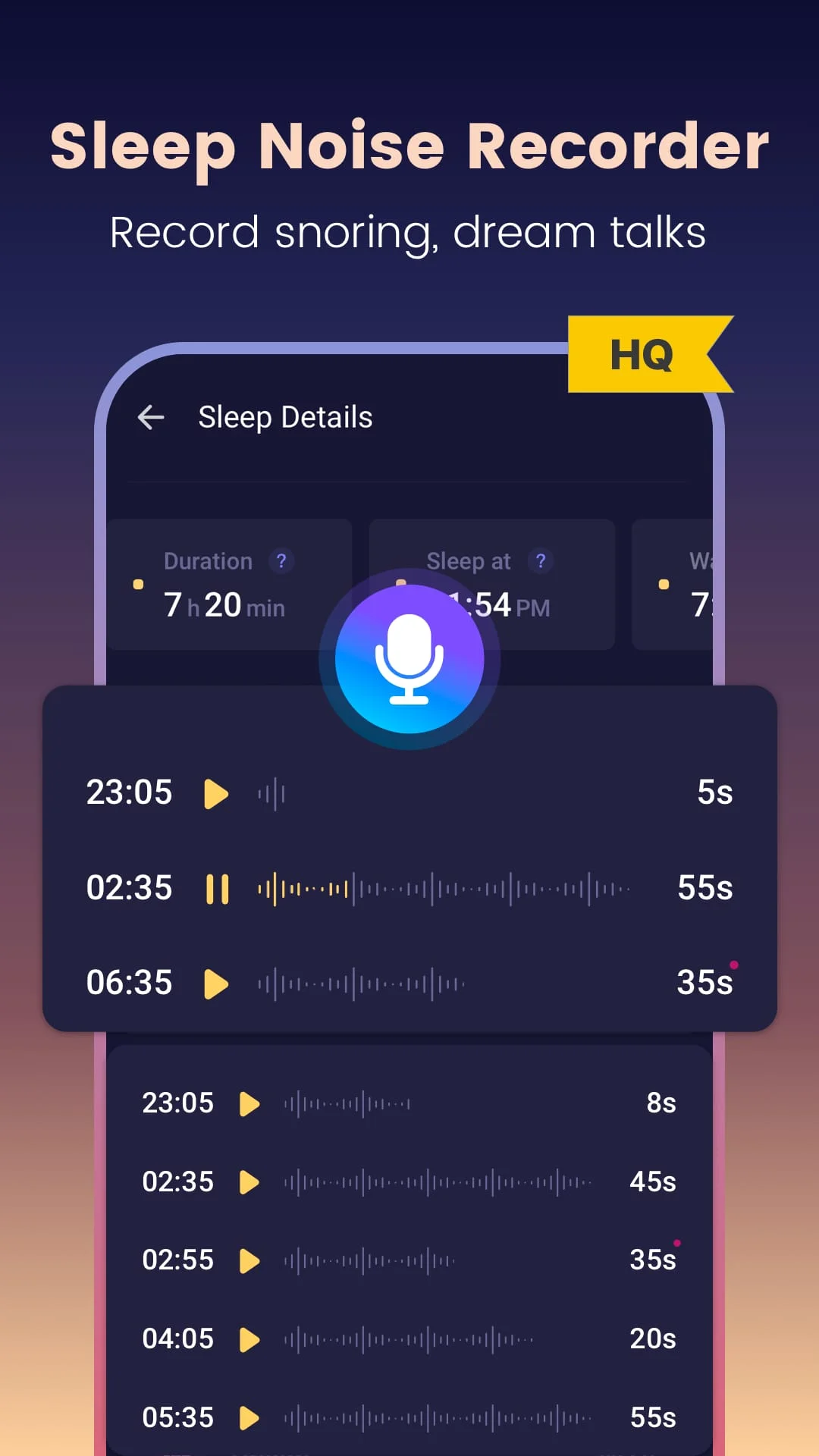The width and height of the screenshot is (819, 1456).
Task: Open the Duration stat card
Action: [x=227, y=584]
